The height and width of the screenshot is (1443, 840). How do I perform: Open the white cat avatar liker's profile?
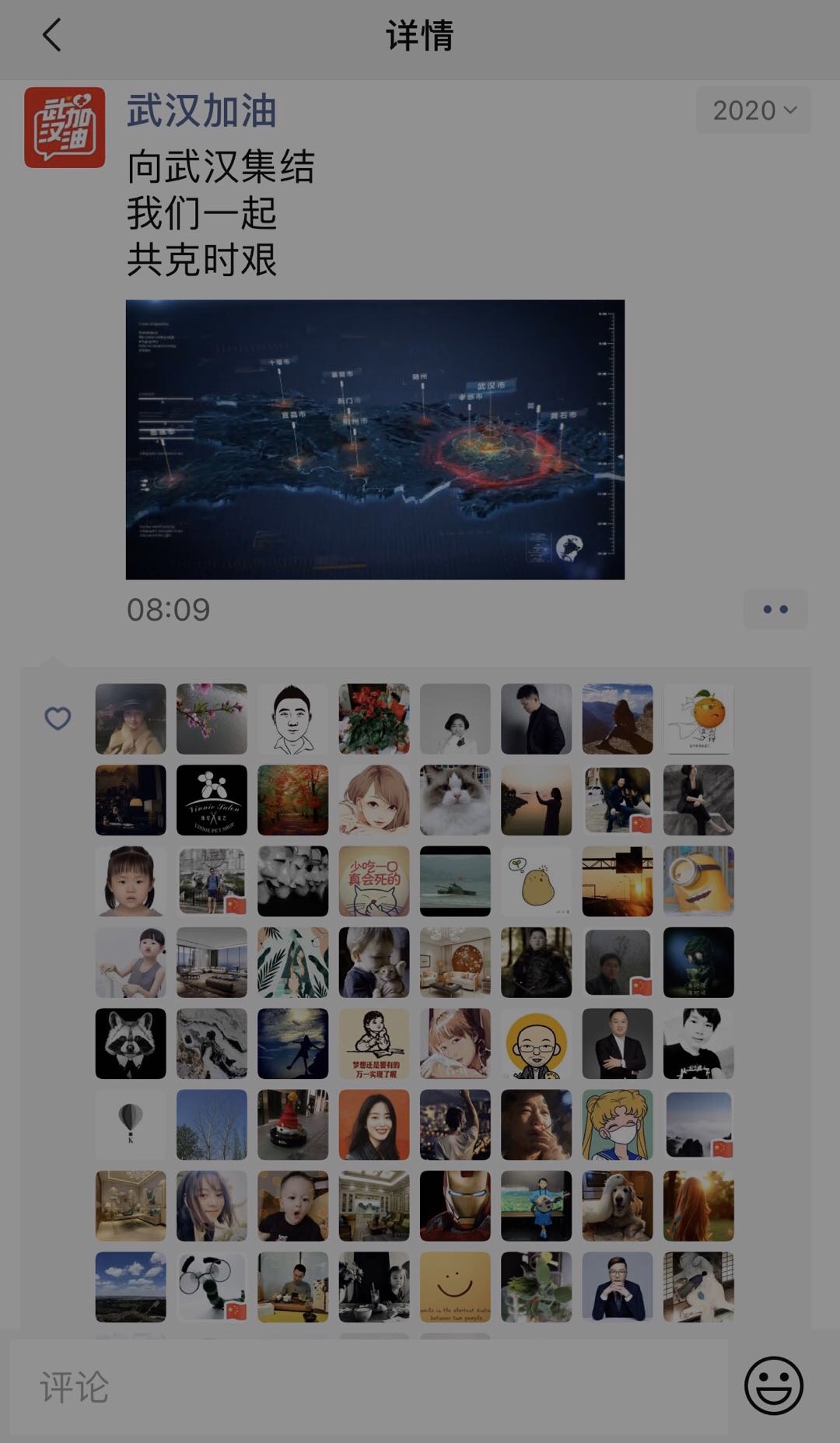pyautogui.click(x=455, y=800)
